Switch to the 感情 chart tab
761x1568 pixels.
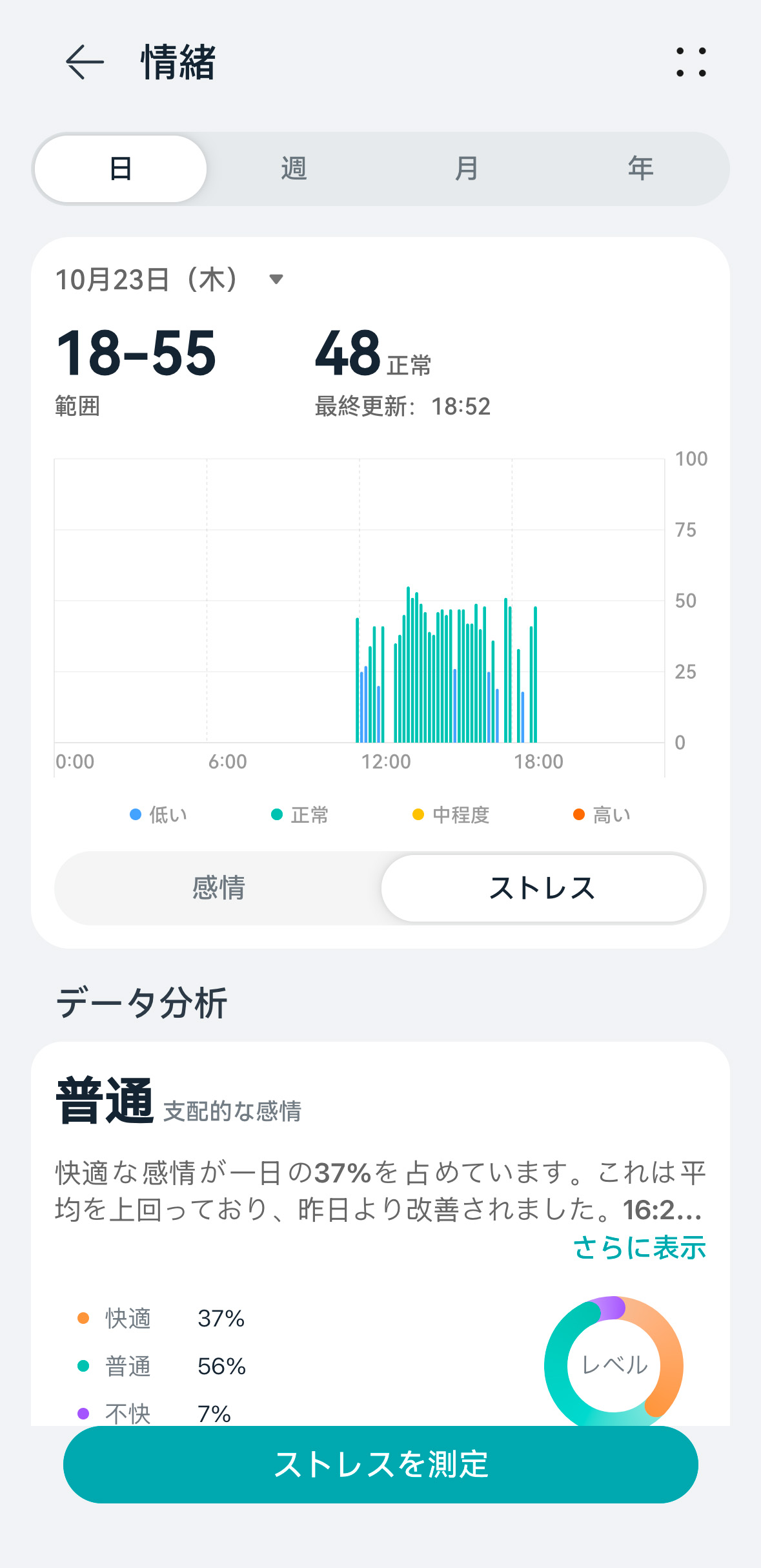[218, 888]
